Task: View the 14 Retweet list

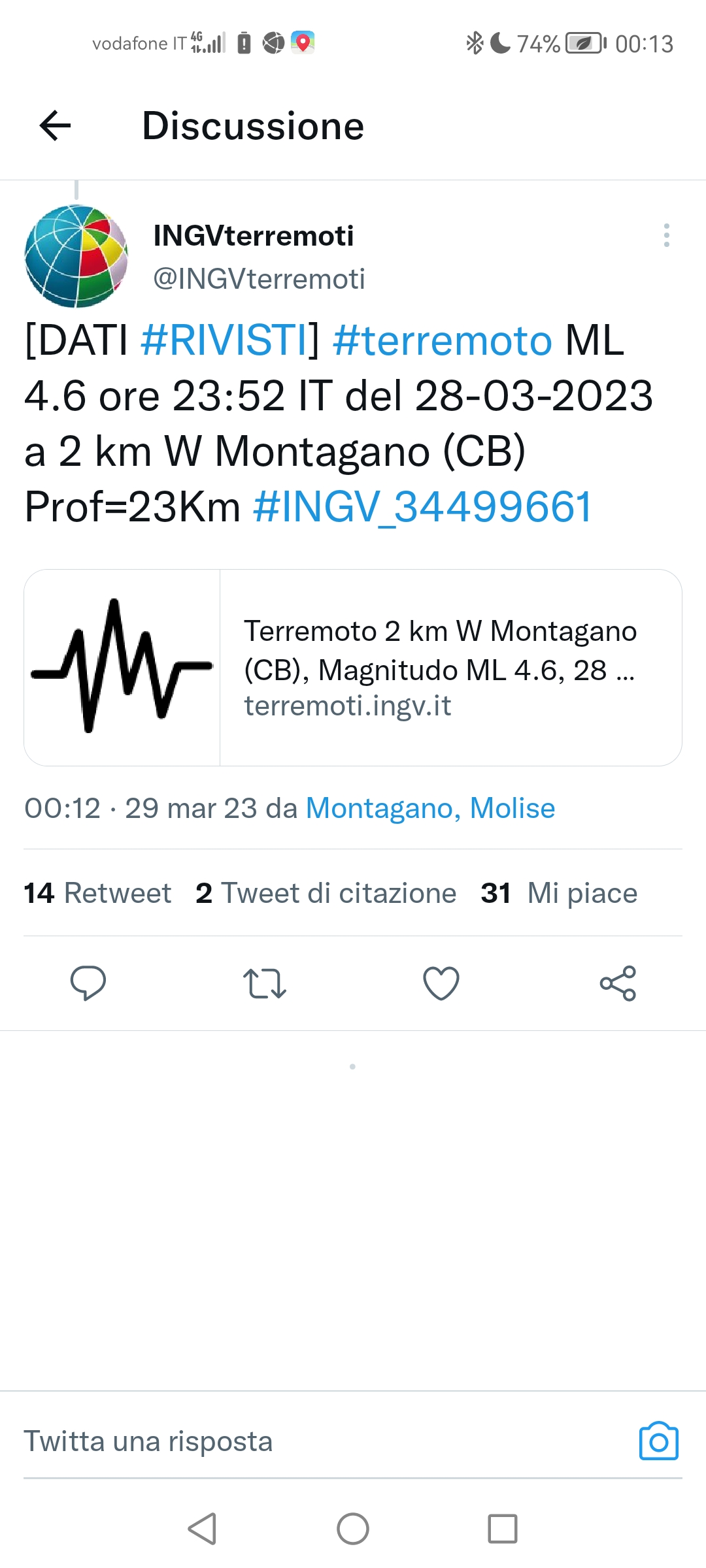Action: (98, 893)
